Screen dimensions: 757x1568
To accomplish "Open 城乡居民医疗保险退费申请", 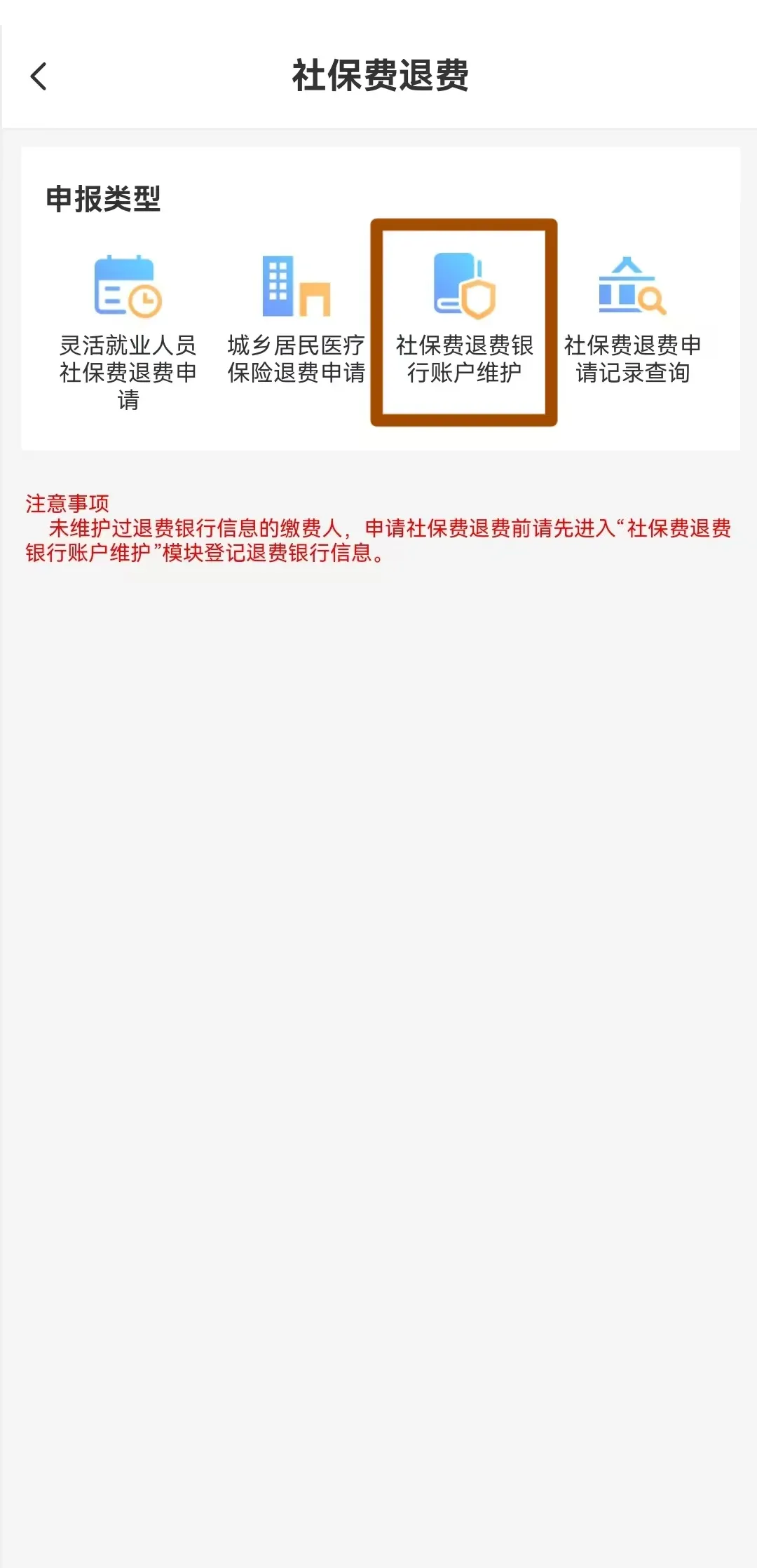I will [x=296, y=319].
